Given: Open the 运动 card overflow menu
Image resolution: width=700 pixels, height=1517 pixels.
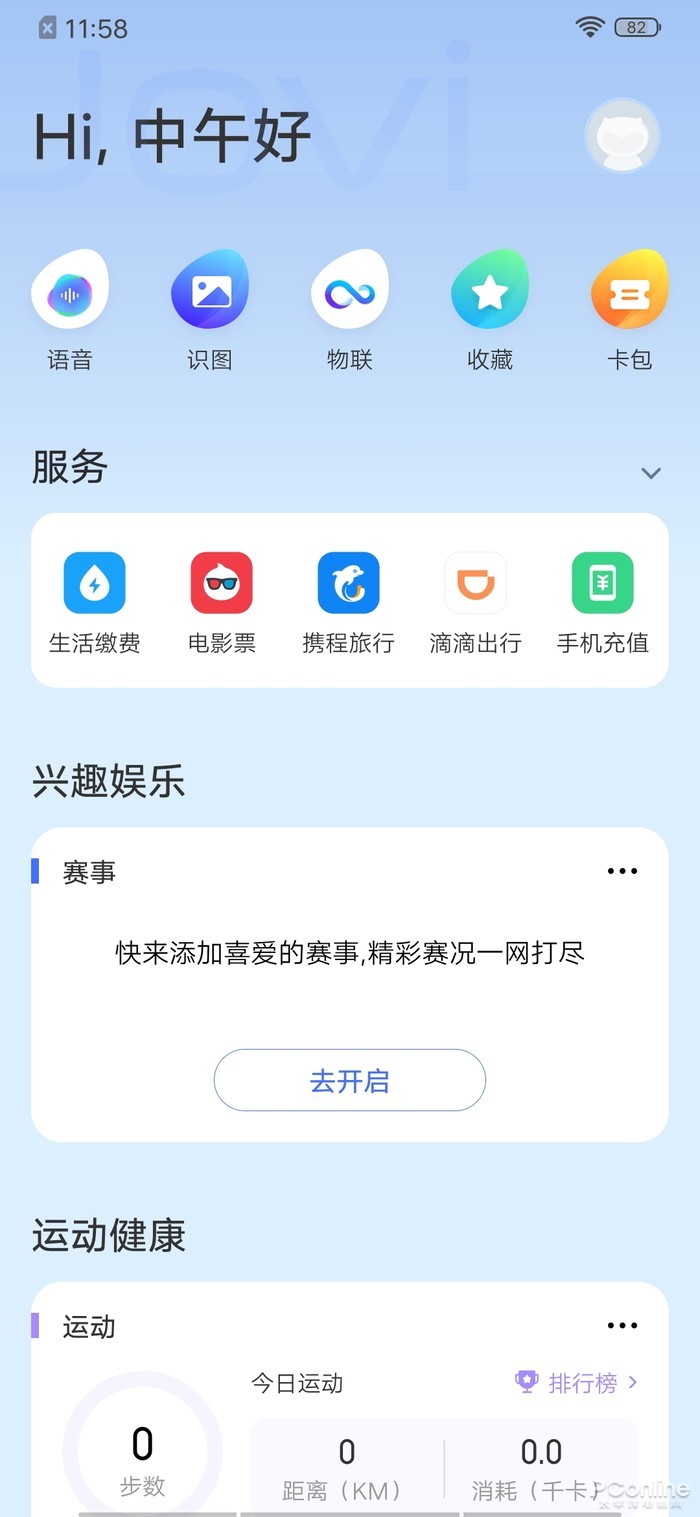Looking at the screenshot, I should (622, 1326).
